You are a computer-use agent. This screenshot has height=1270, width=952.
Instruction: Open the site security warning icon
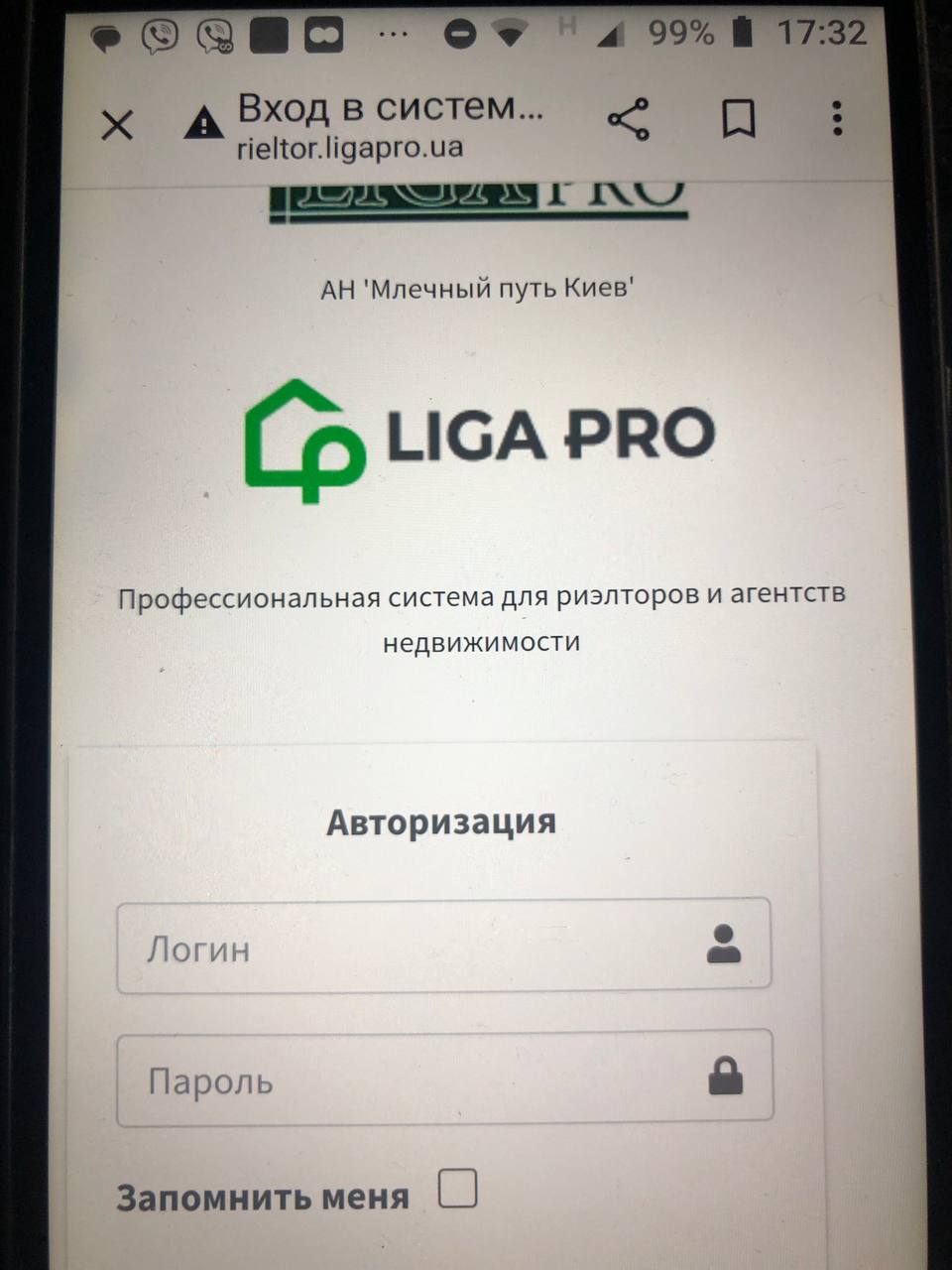(x=203, y=123)
